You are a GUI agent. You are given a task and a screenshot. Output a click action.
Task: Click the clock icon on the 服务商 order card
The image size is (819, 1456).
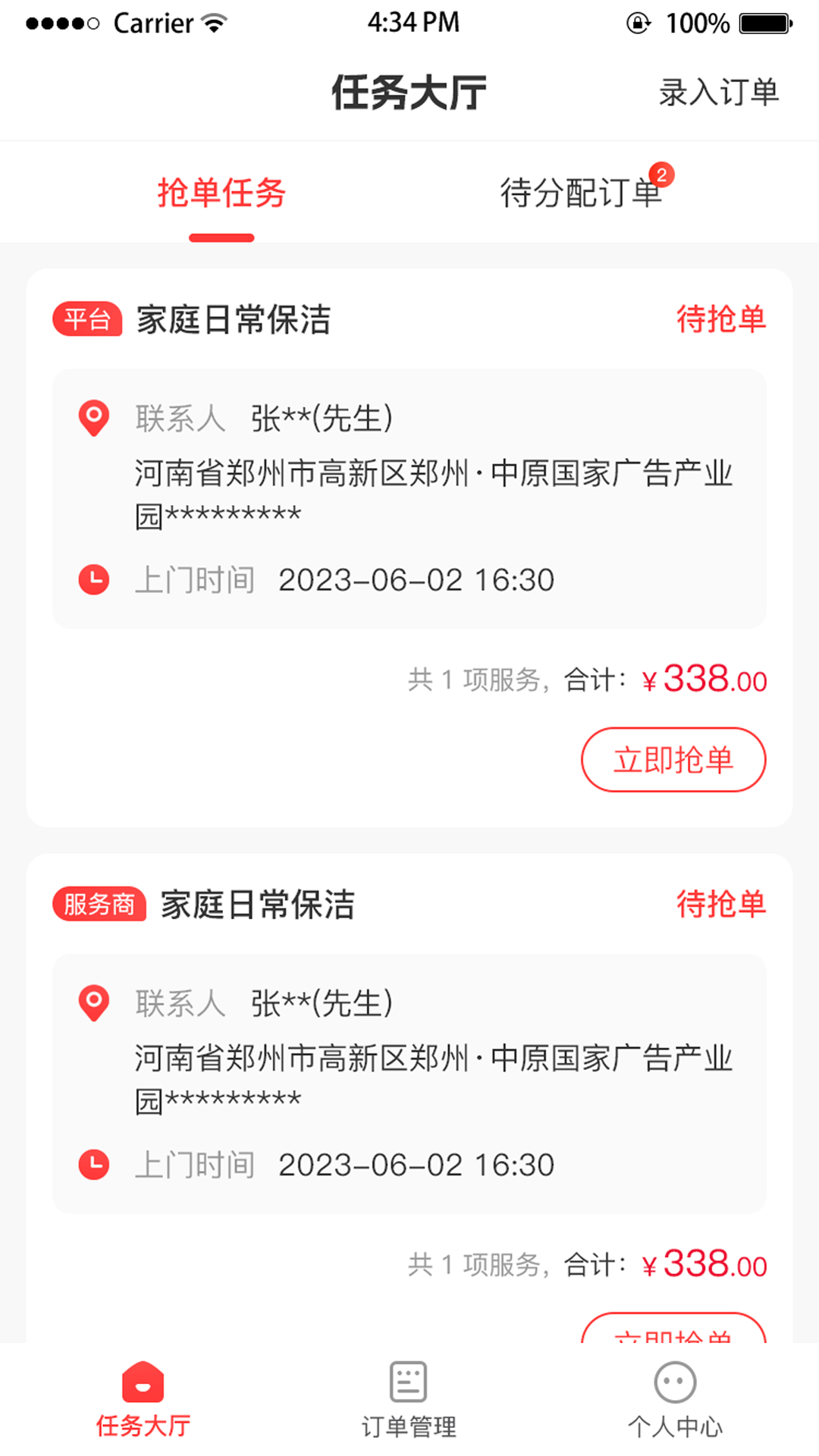(93, 1165)
